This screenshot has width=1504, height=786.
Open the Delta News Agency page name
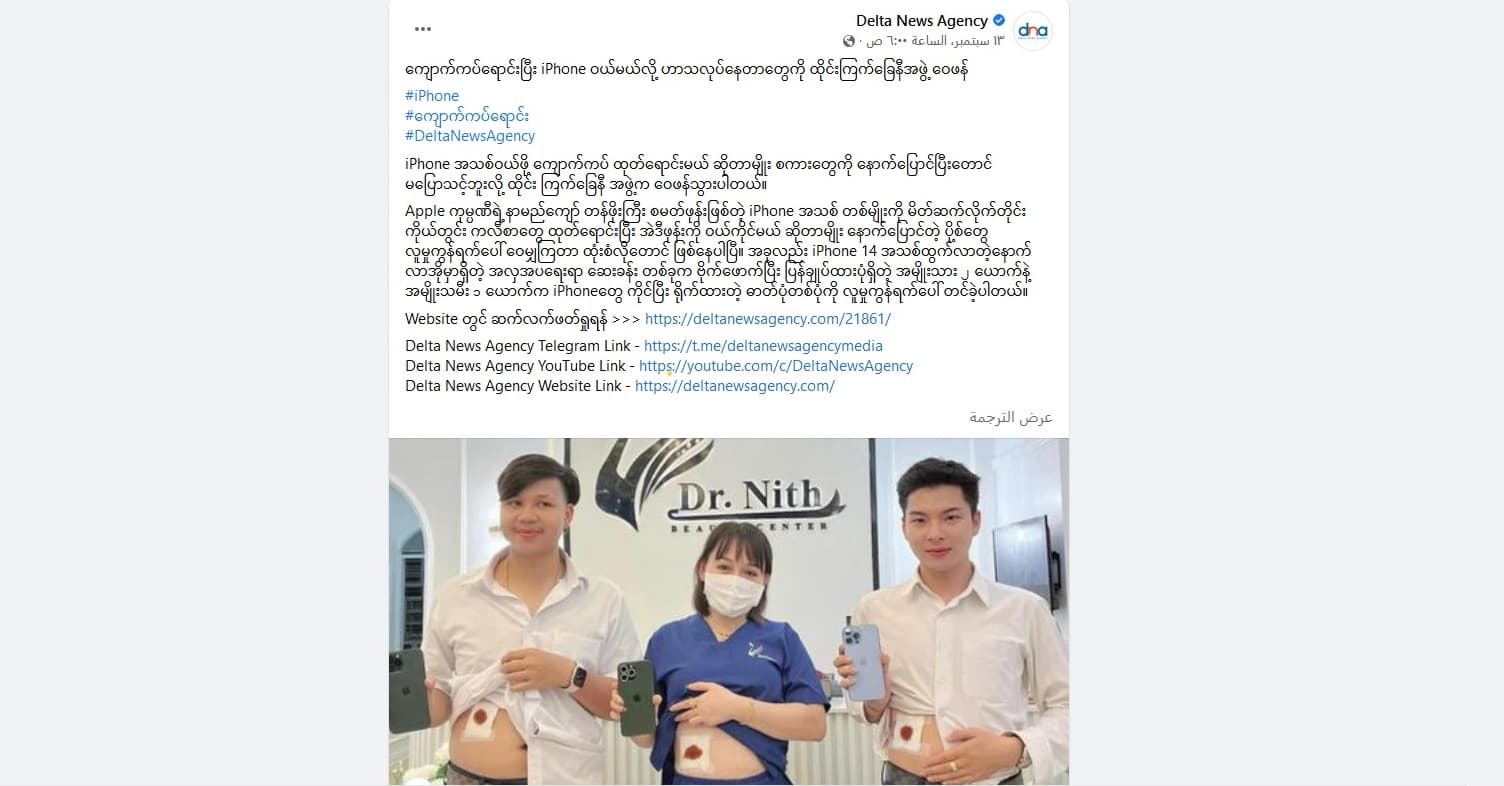click(x=921, y=21)
